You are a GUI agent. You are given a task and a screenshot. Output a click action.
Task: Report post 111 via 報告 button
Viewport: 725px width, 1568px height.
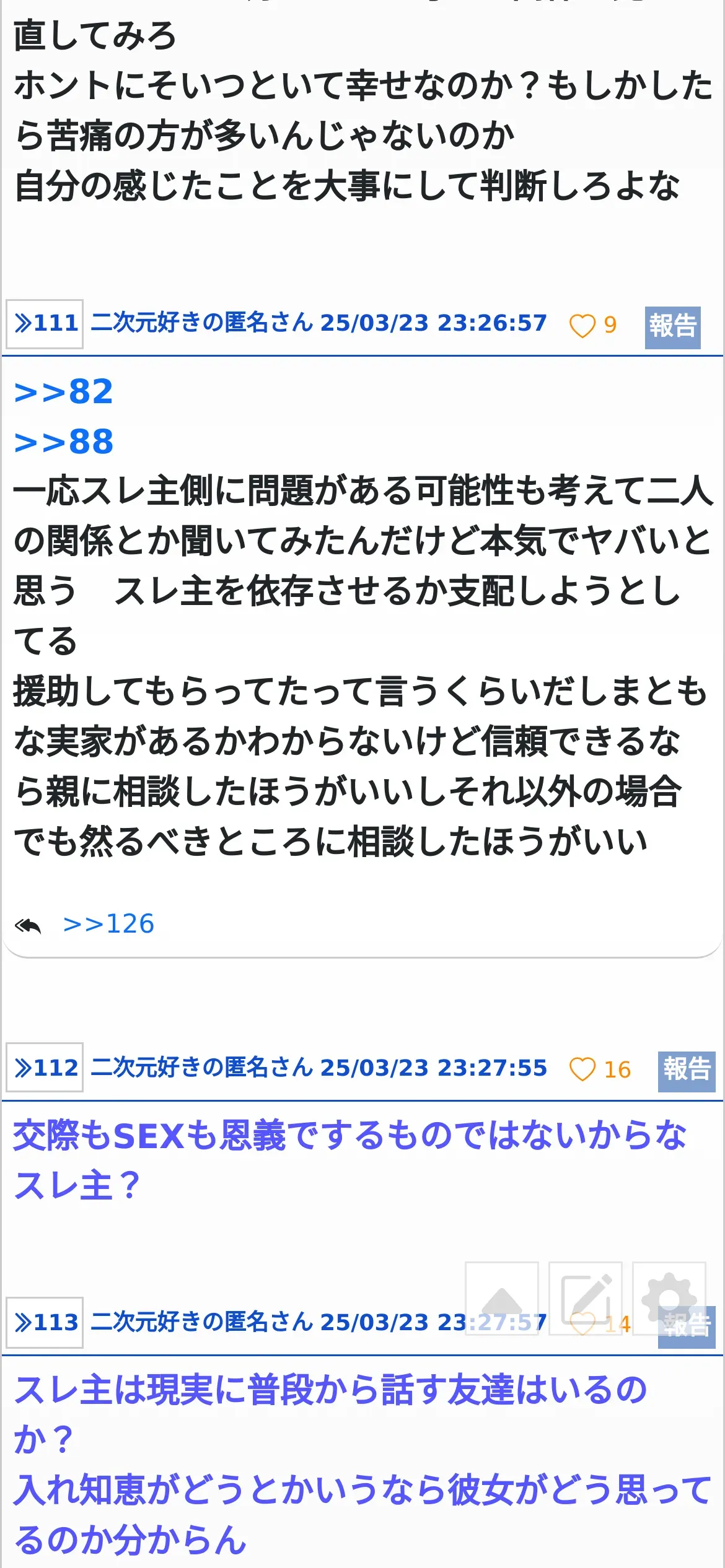(x=672, y=327)
